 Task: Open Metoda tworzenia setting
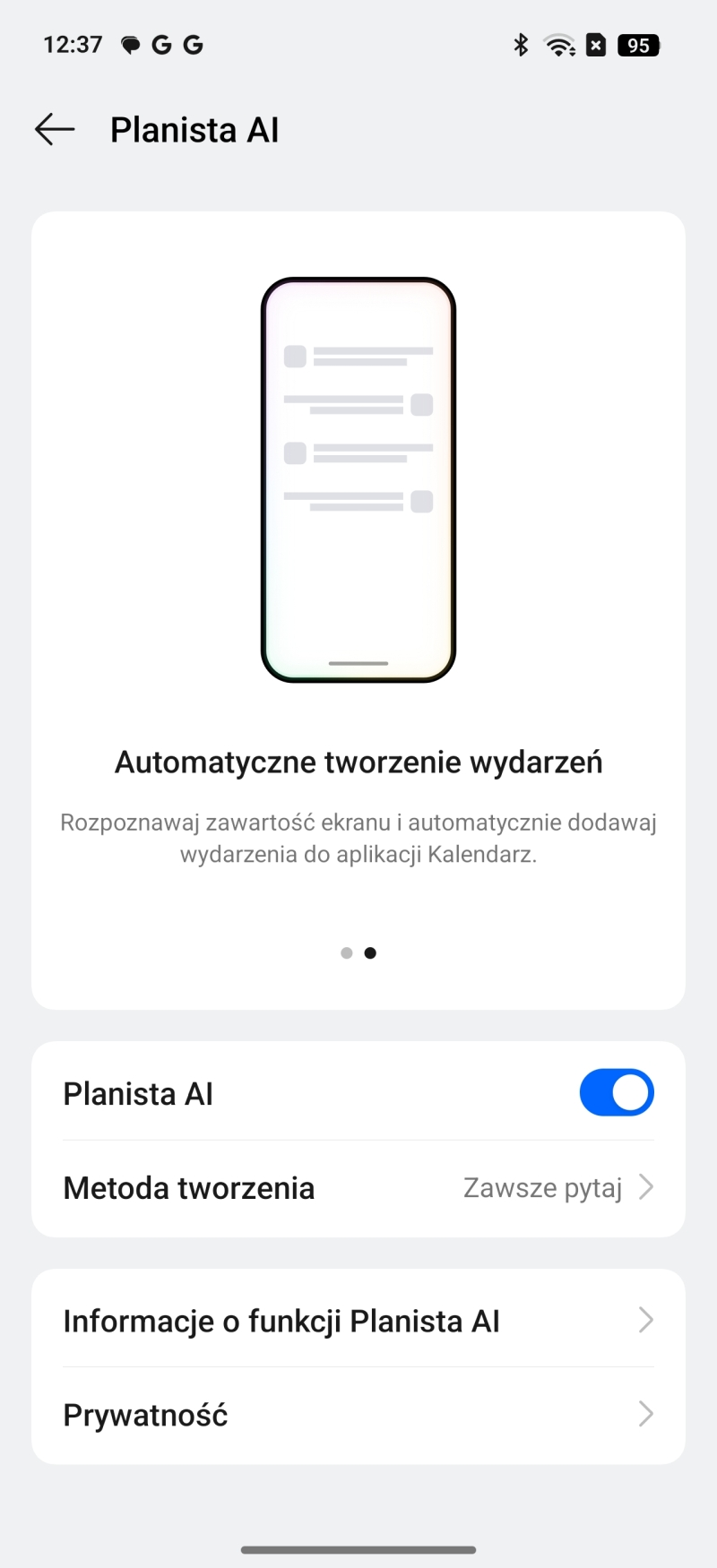pos(358,1188)
